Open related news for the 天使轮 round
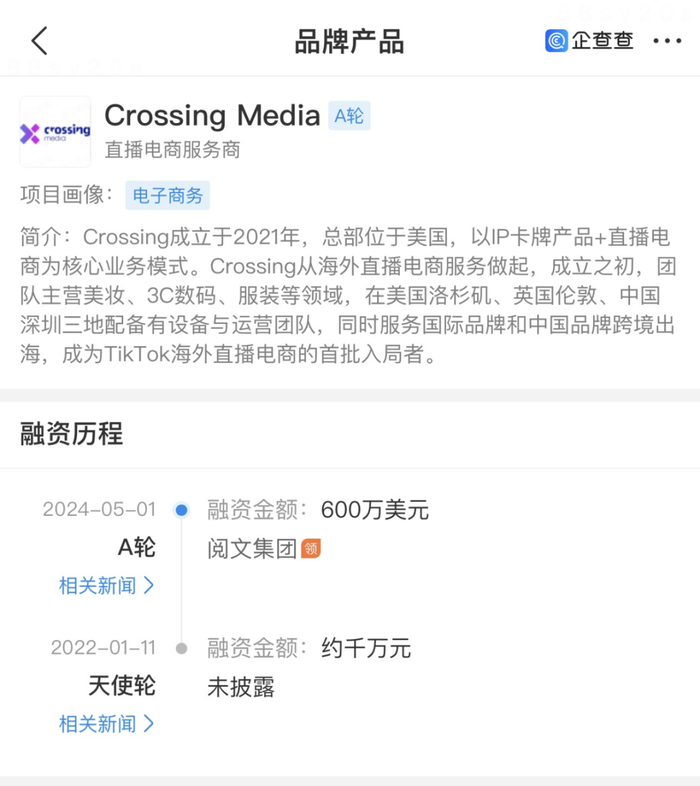700x786 pixels. (x=106, y=723)
